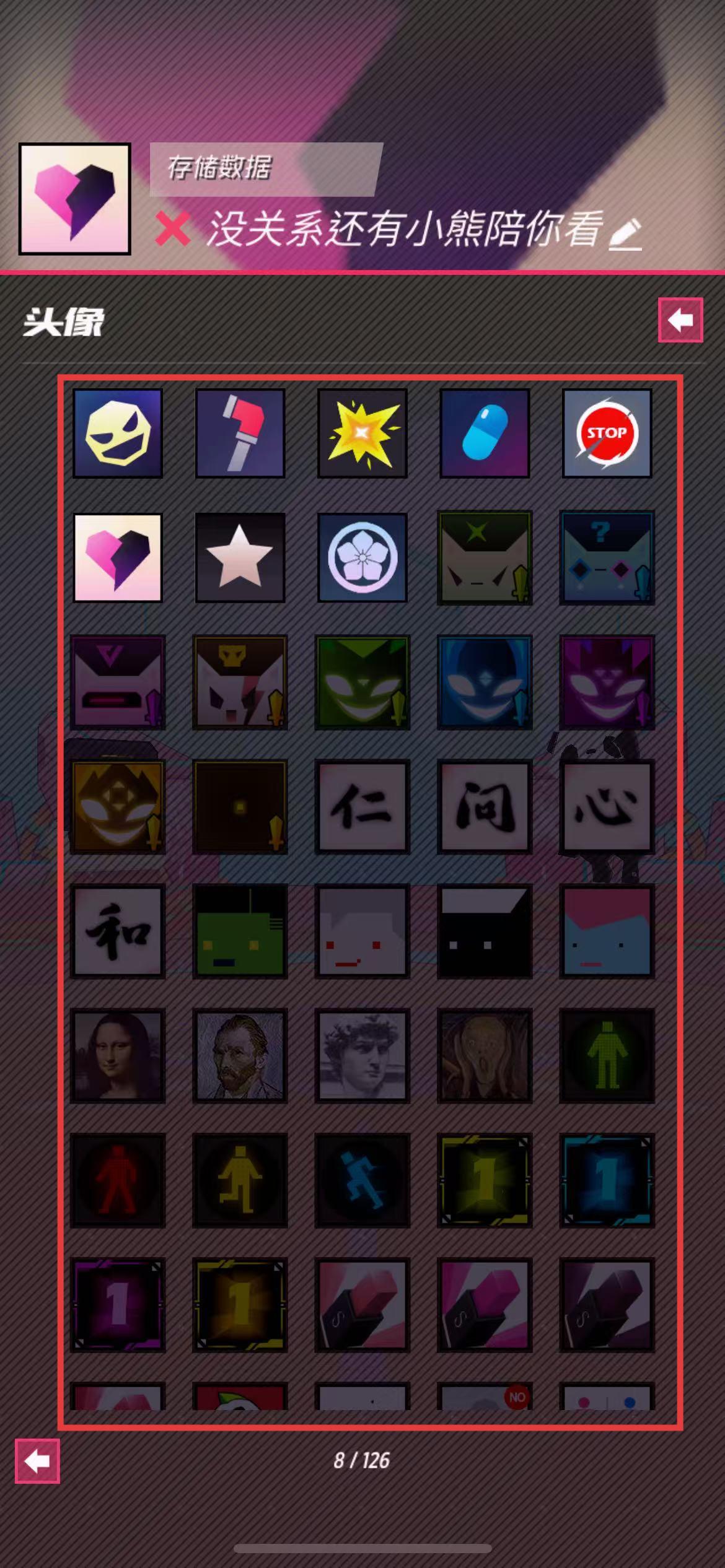Select the David statue avatar
This screenshot has width=725, height=1568.
[362, 1056]
